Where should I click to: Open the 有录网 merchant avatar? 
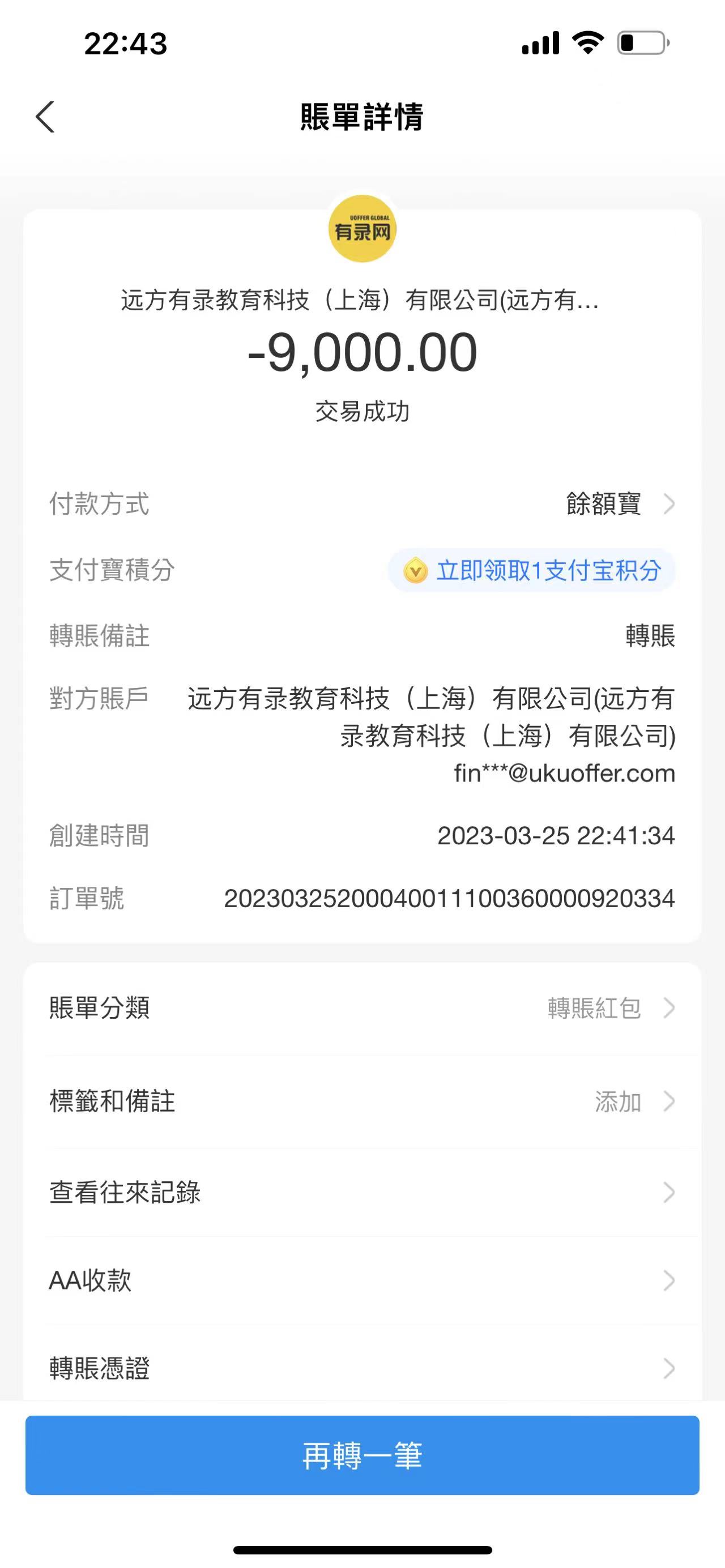362,229
